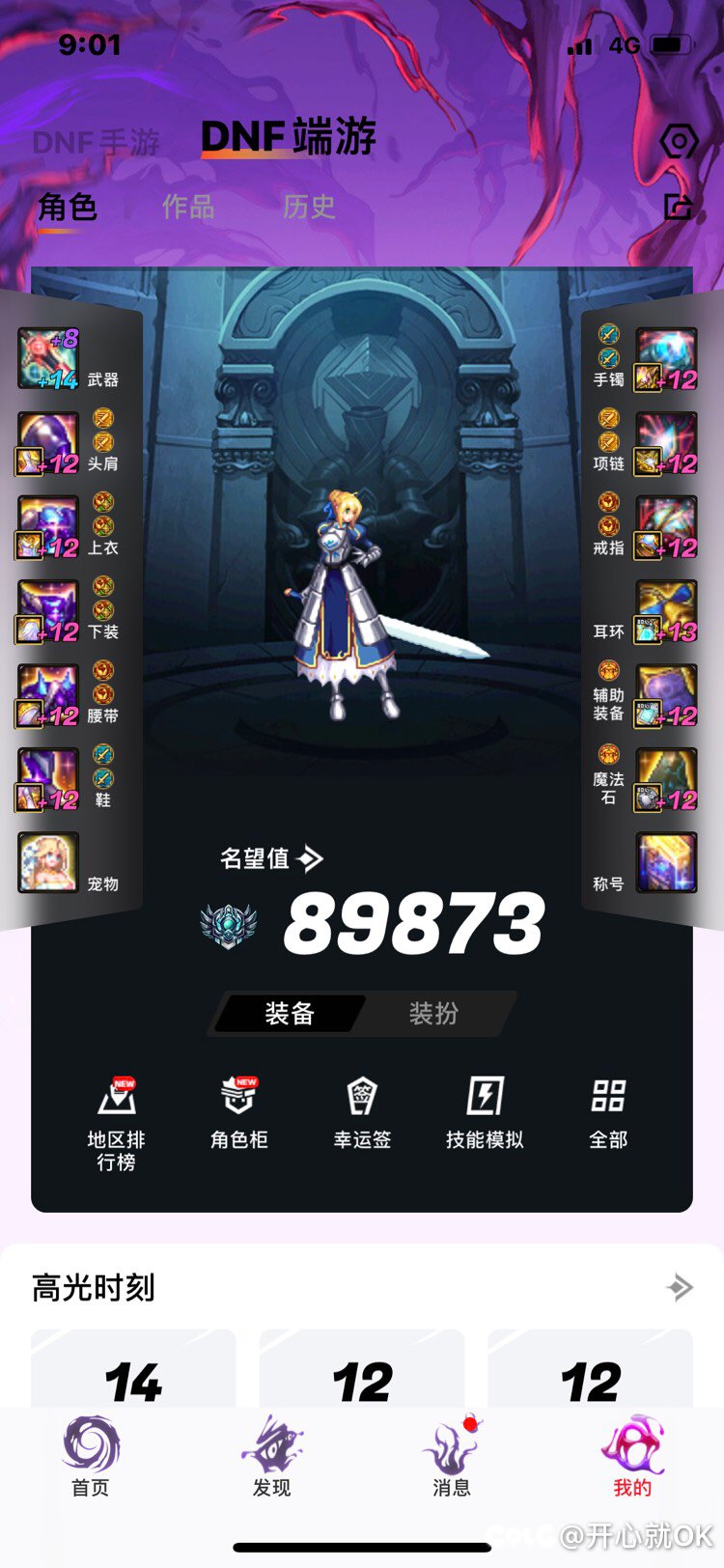Open the 历史 tab
The image size is (724, 1568).
tap(309, 207)
